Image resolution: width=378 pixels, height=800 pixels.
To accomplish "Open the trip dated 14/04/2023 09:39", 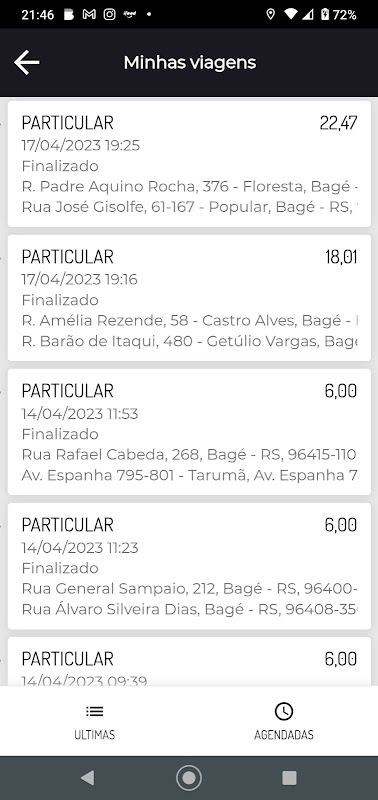I will tap(189, 661).
